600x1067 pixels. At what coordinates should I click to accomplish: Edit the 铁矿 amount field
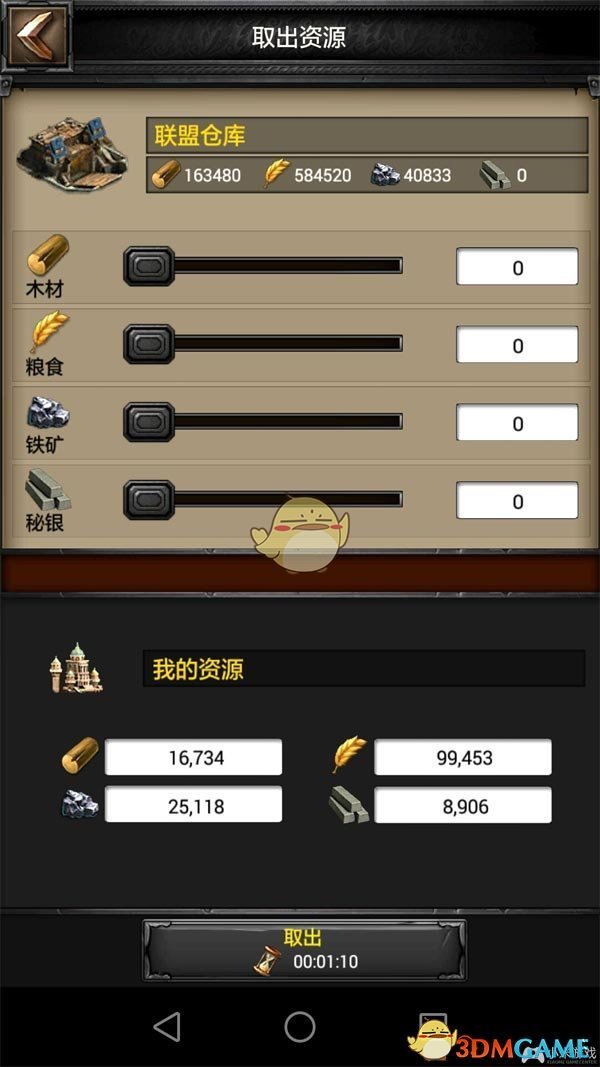click(517, 423)
